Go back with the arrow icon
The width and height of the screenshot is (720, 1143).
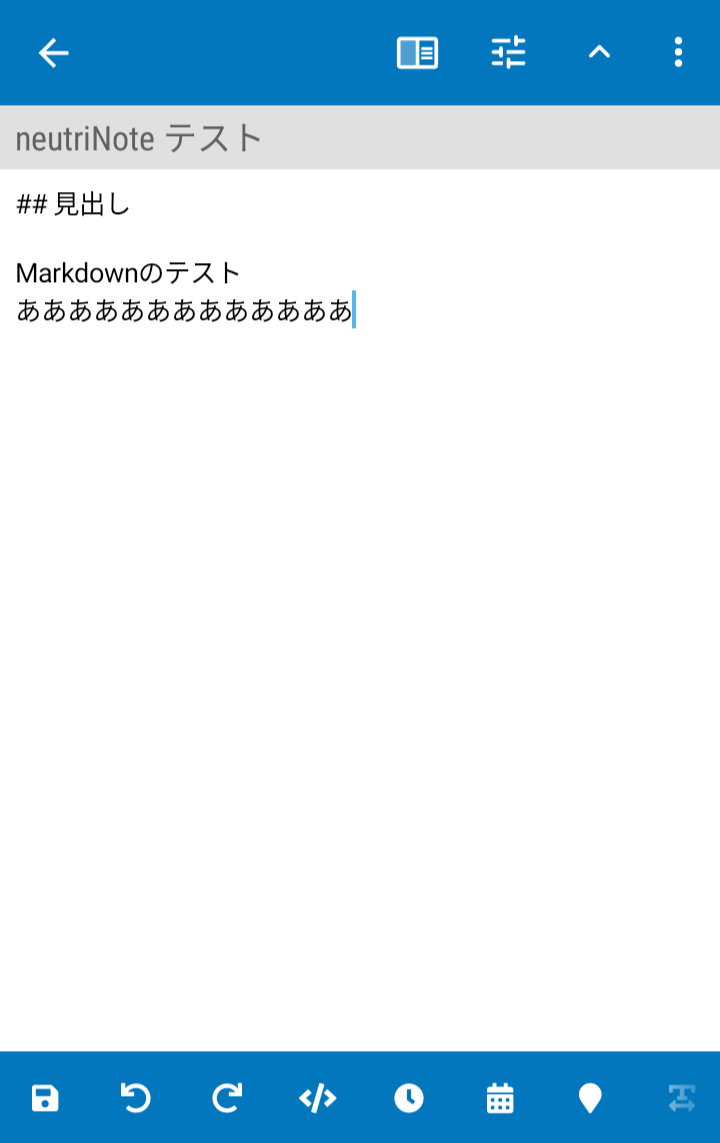(53, 53)
